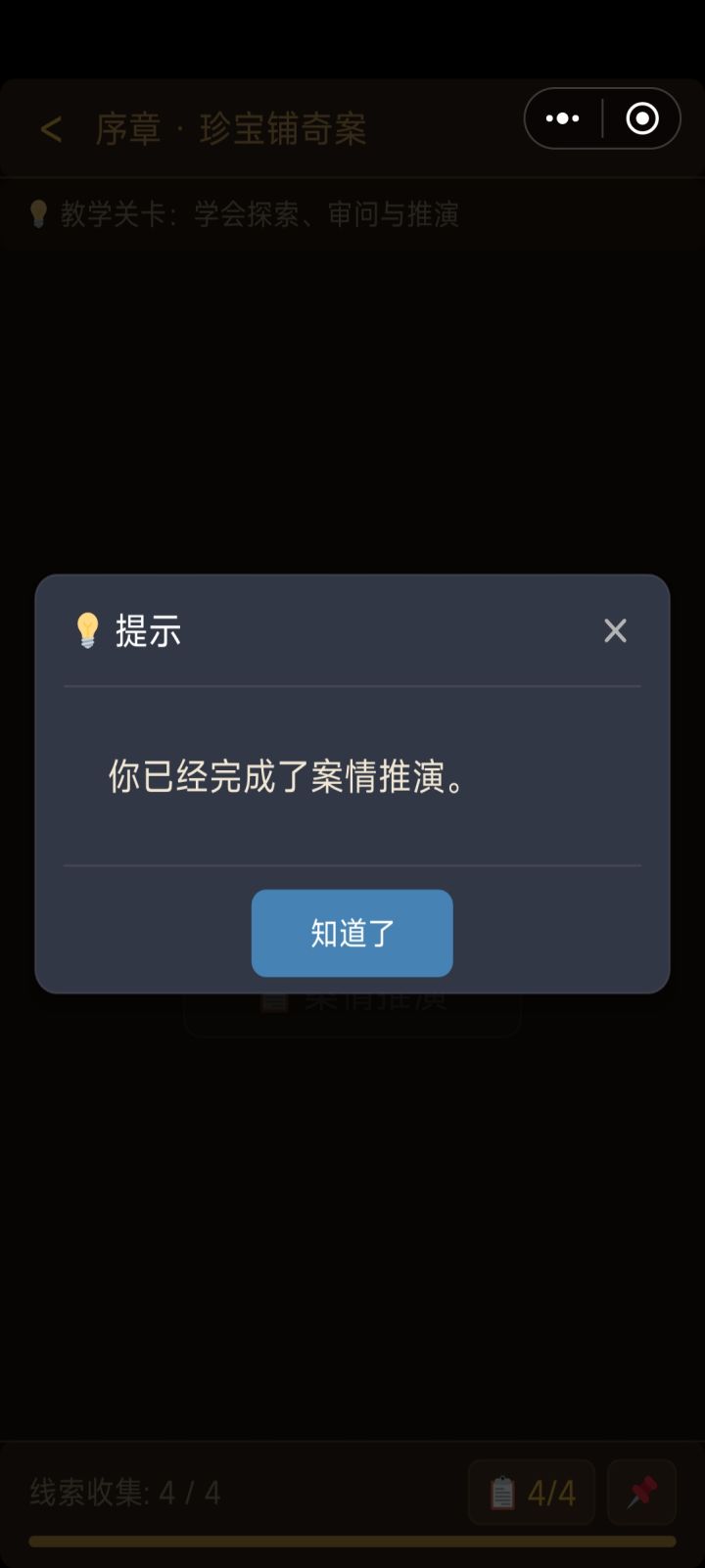The height and width of the screenshot is (1568, 705).
Task: Tap the circular capsule button top right
Action: 642,117
